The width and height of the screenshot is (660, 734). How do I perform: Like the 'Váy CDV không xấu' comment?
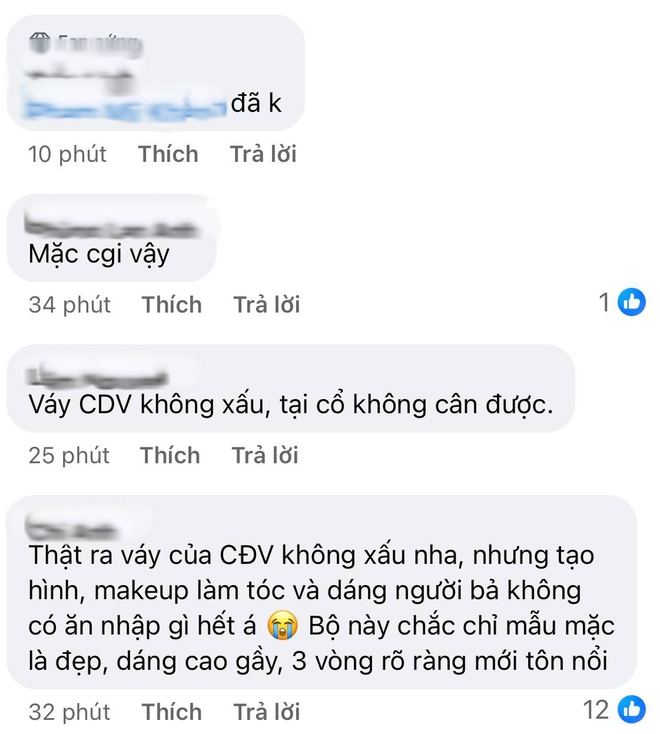pyautogui.click(x=170, y=455)
